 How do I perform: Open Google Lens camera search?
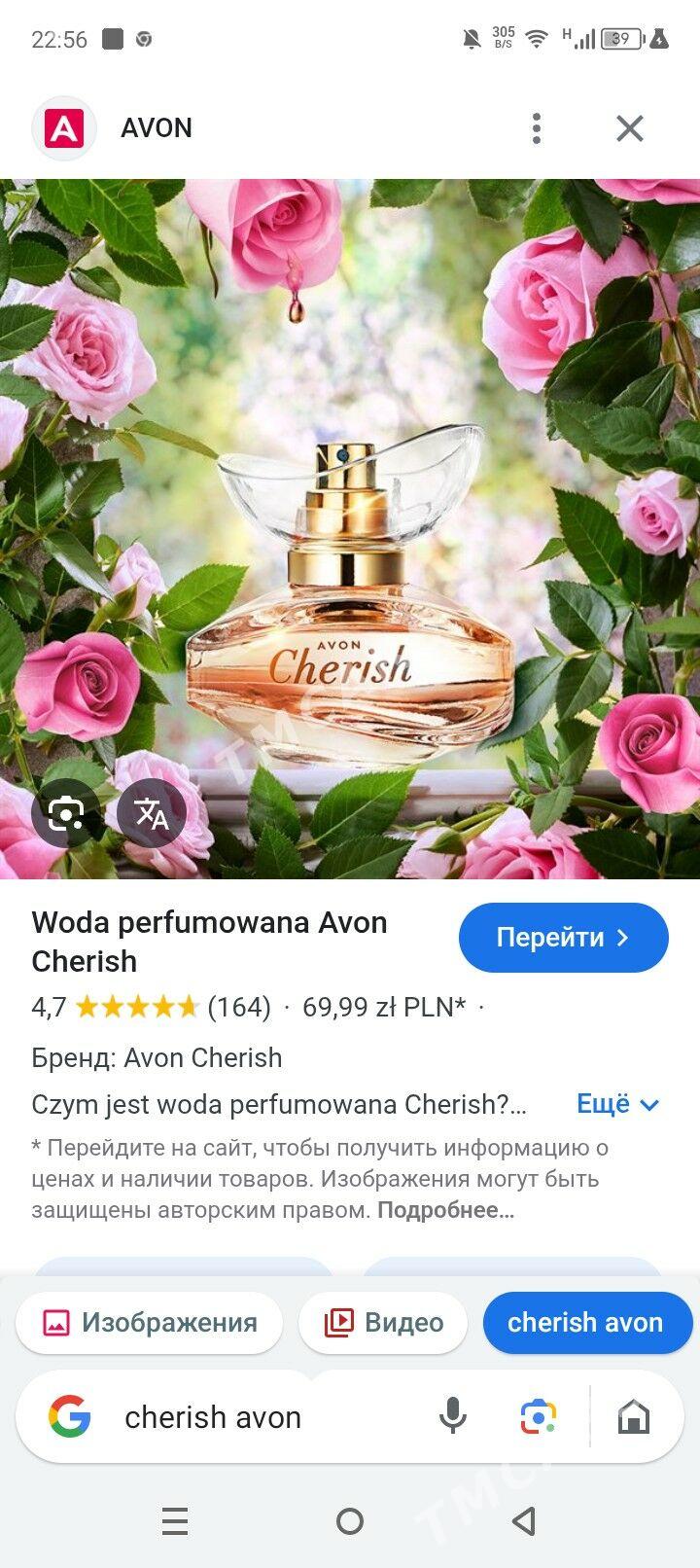[x=538, y=1417]
